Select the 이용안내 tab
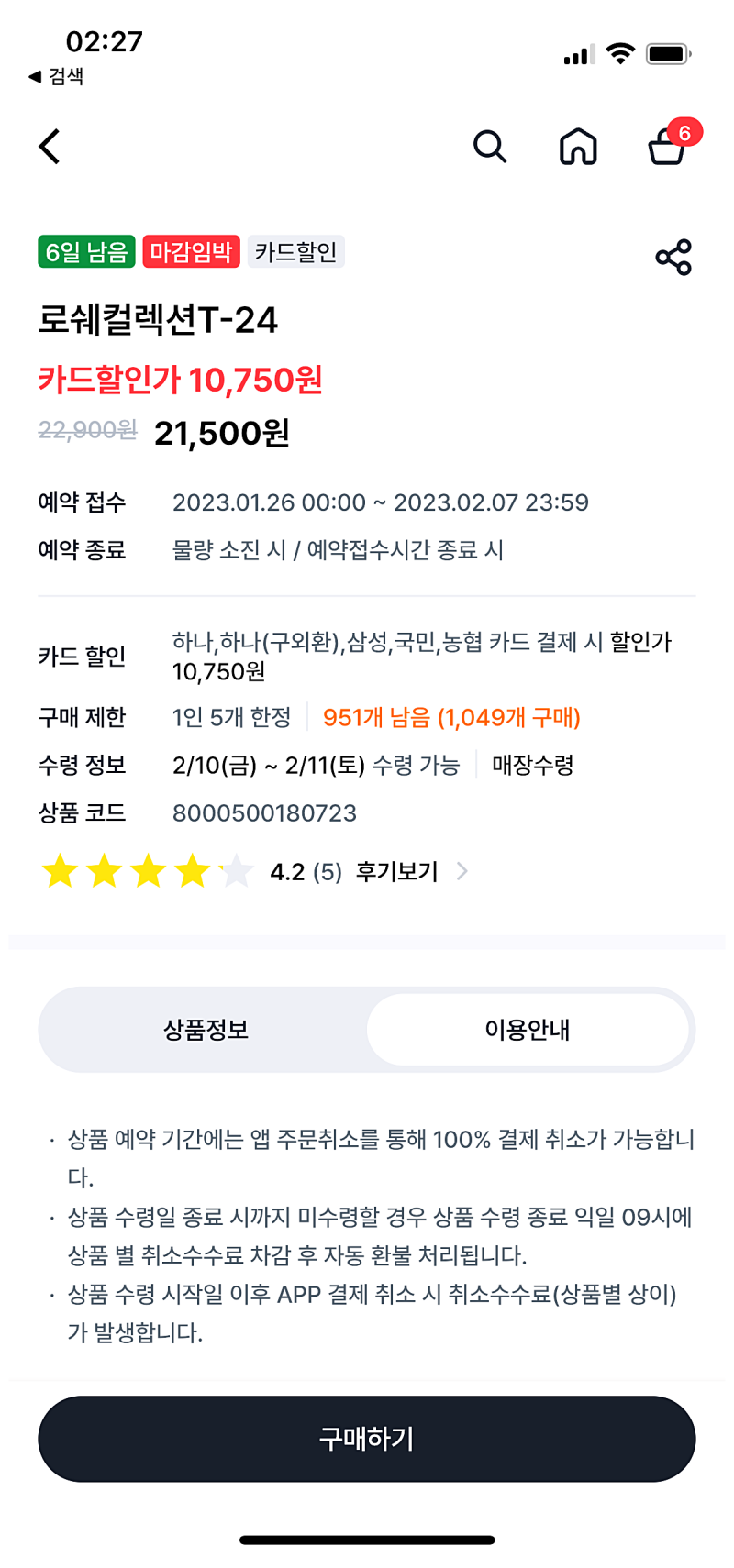 [x=530, y=1030]
